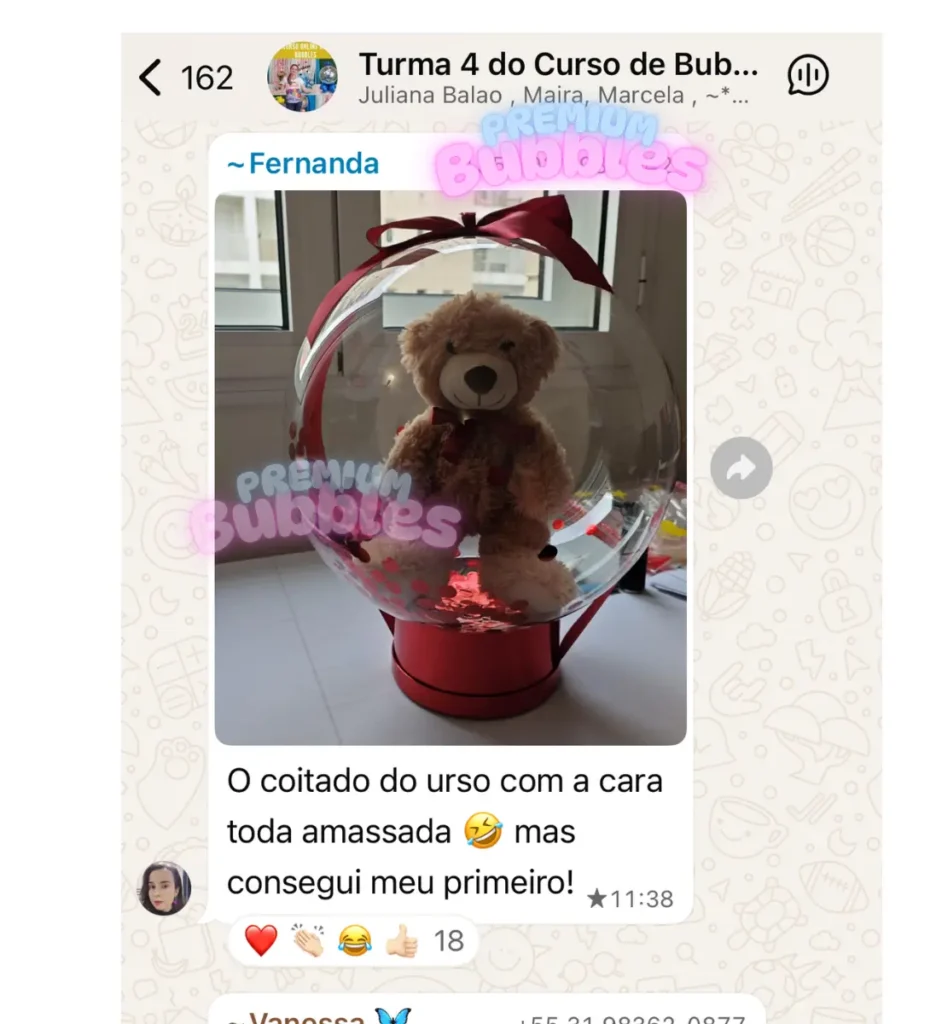This screenshot has height=1024, width=936.
Task: Select the clapping hands reaction
Action: [x=306, y=939]
